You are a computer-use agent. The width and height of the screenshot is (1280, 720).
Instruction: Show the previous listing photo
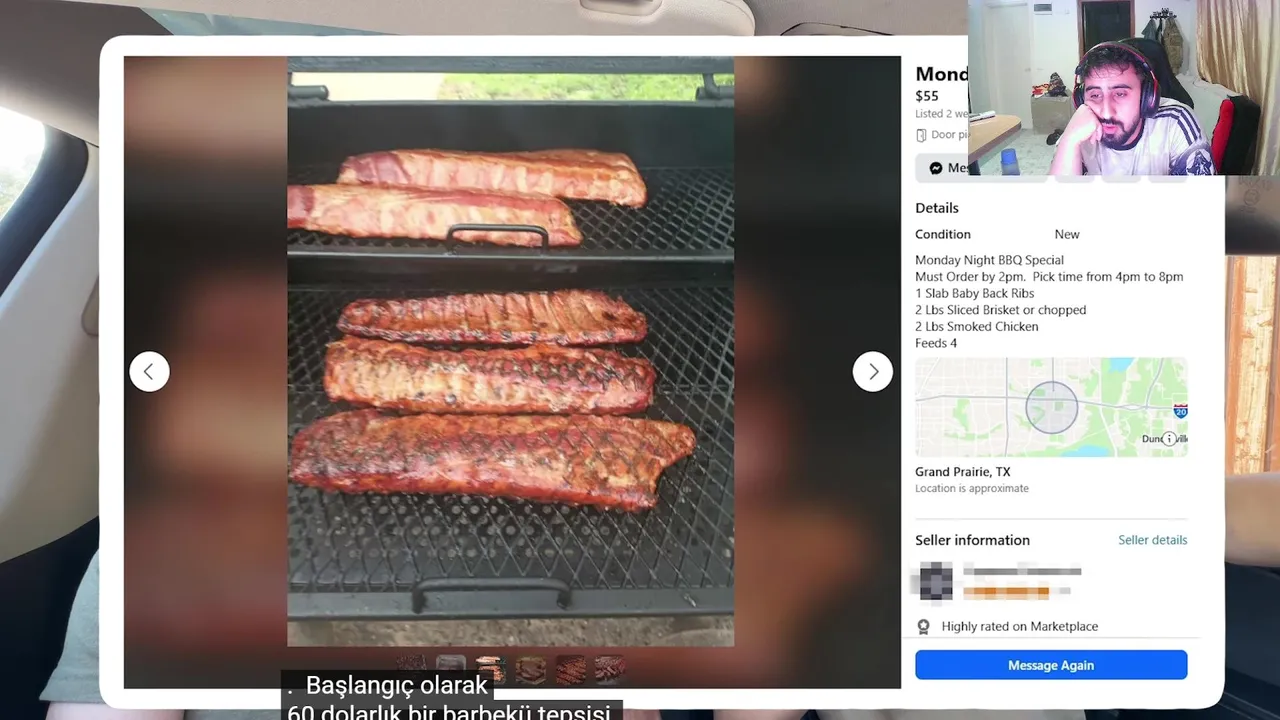pos(149,372)
